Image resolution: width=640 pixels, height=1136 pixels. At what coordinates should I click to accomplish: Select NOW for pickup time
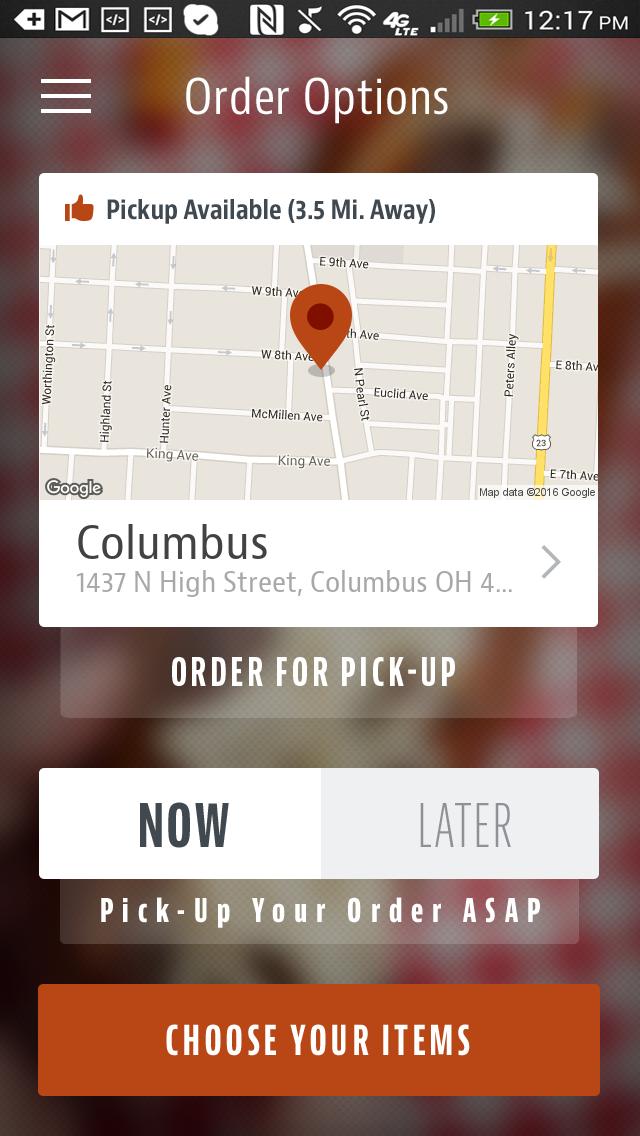click(x=181, y=824)
